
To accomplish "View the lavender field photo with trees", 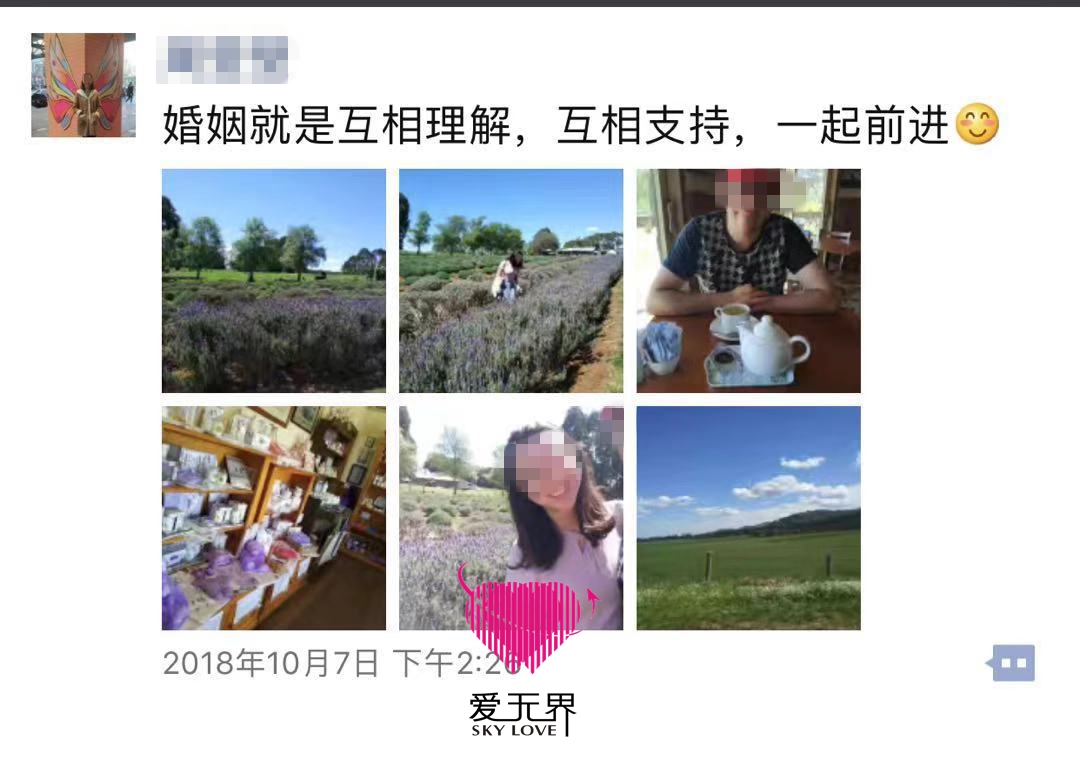I will 273,280.
